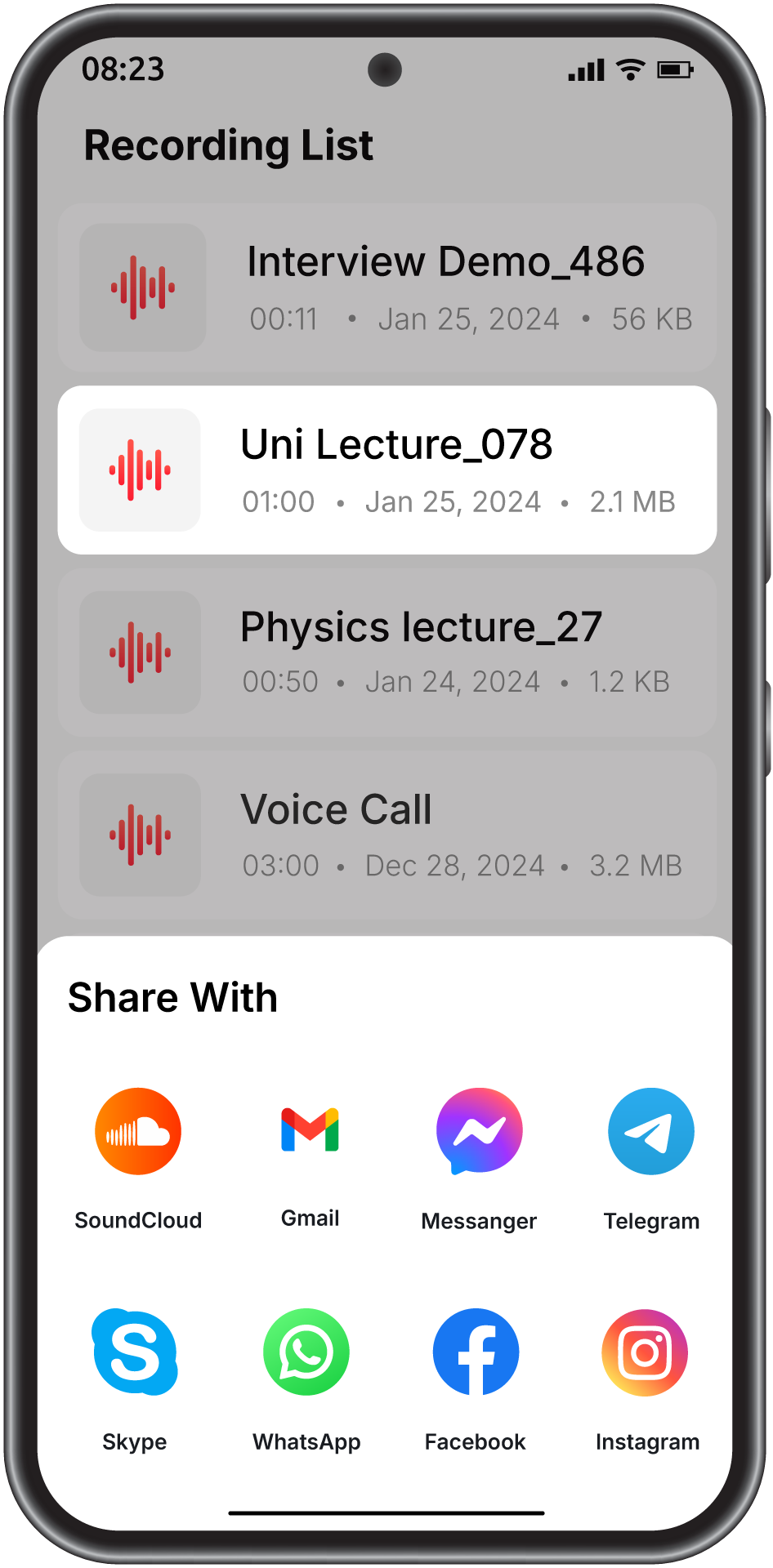Open Gmail to share the recording
This screenshot has width=773, height=1568.
click(310, 1130)
